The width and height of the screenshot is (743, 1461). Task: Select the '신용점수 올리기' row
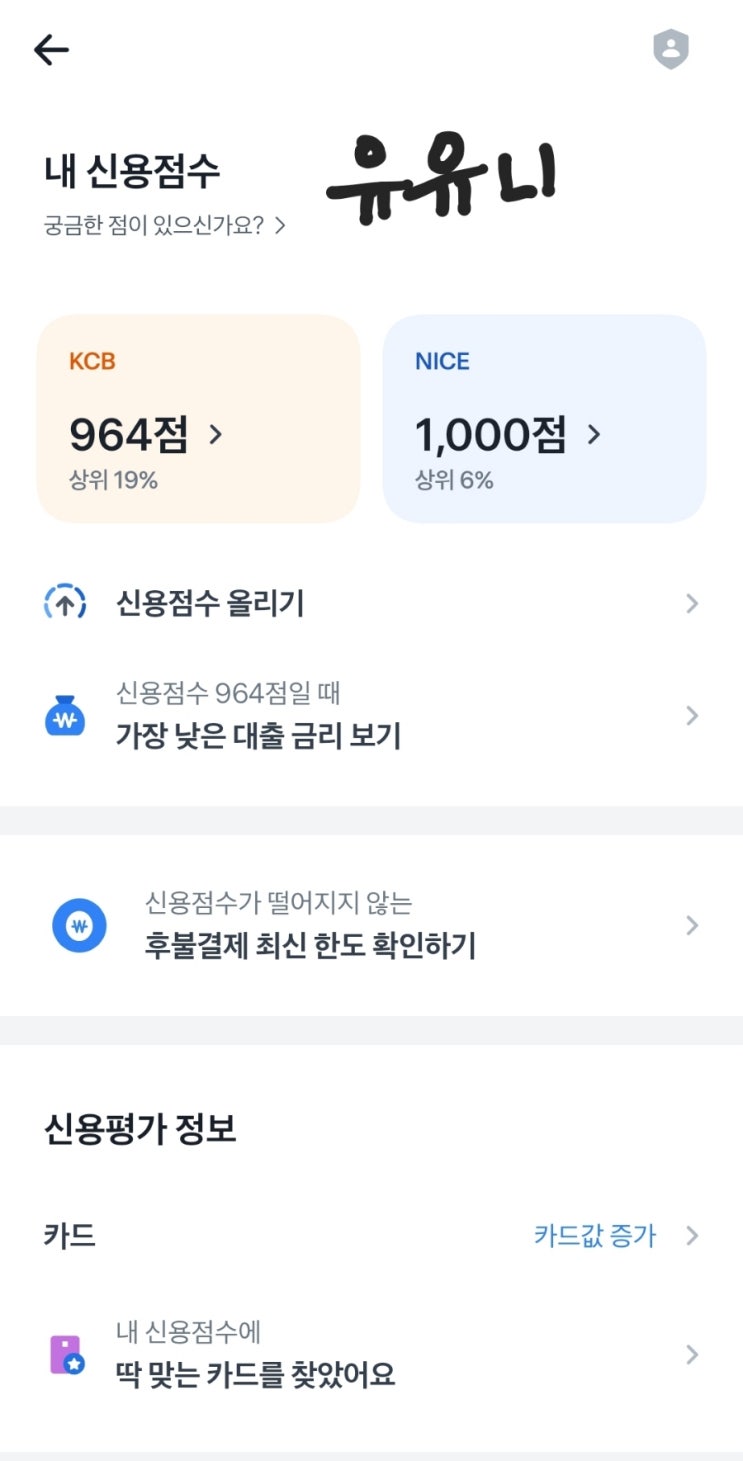[x=371, y=604]
